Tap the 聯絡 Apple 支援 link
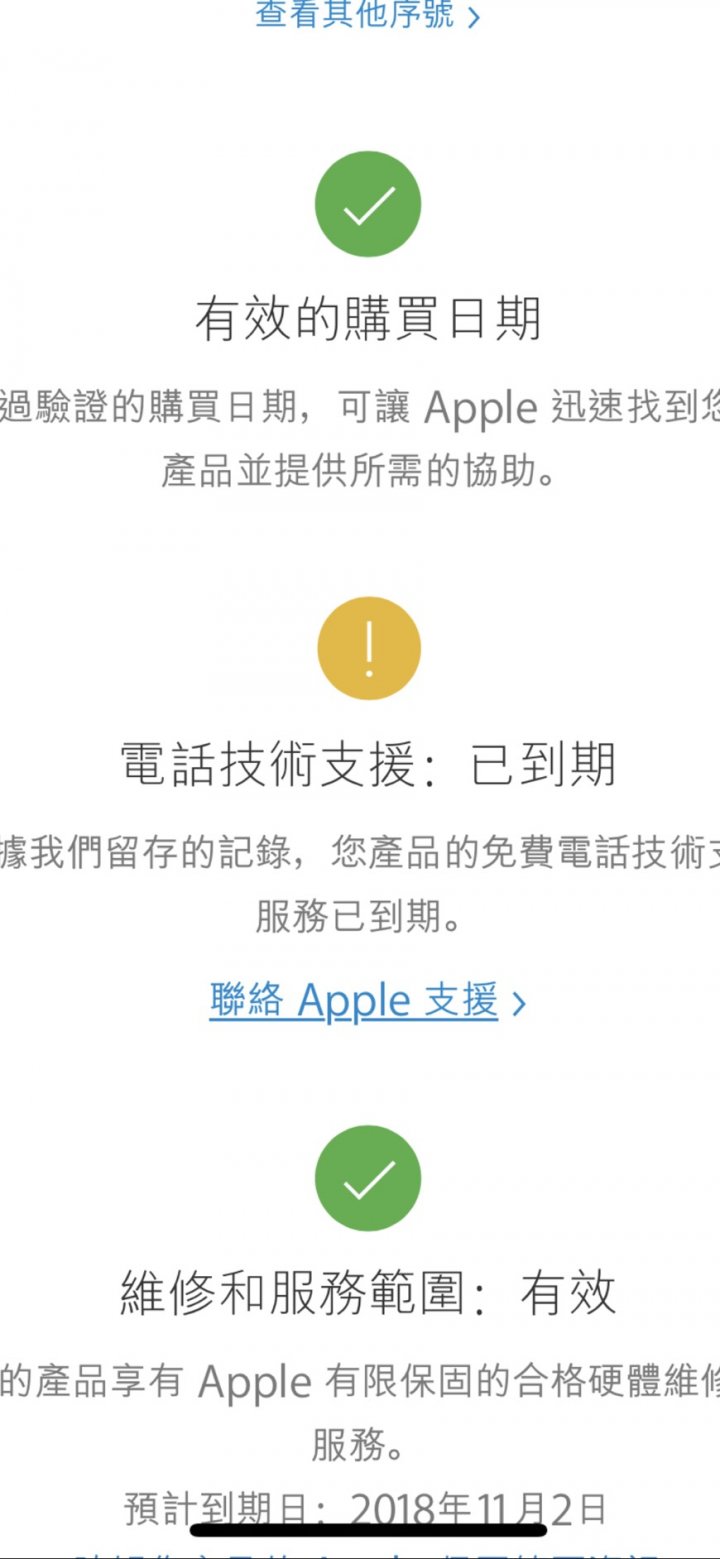Viewport: 720px width, 1559px height. click(366, 1000)
